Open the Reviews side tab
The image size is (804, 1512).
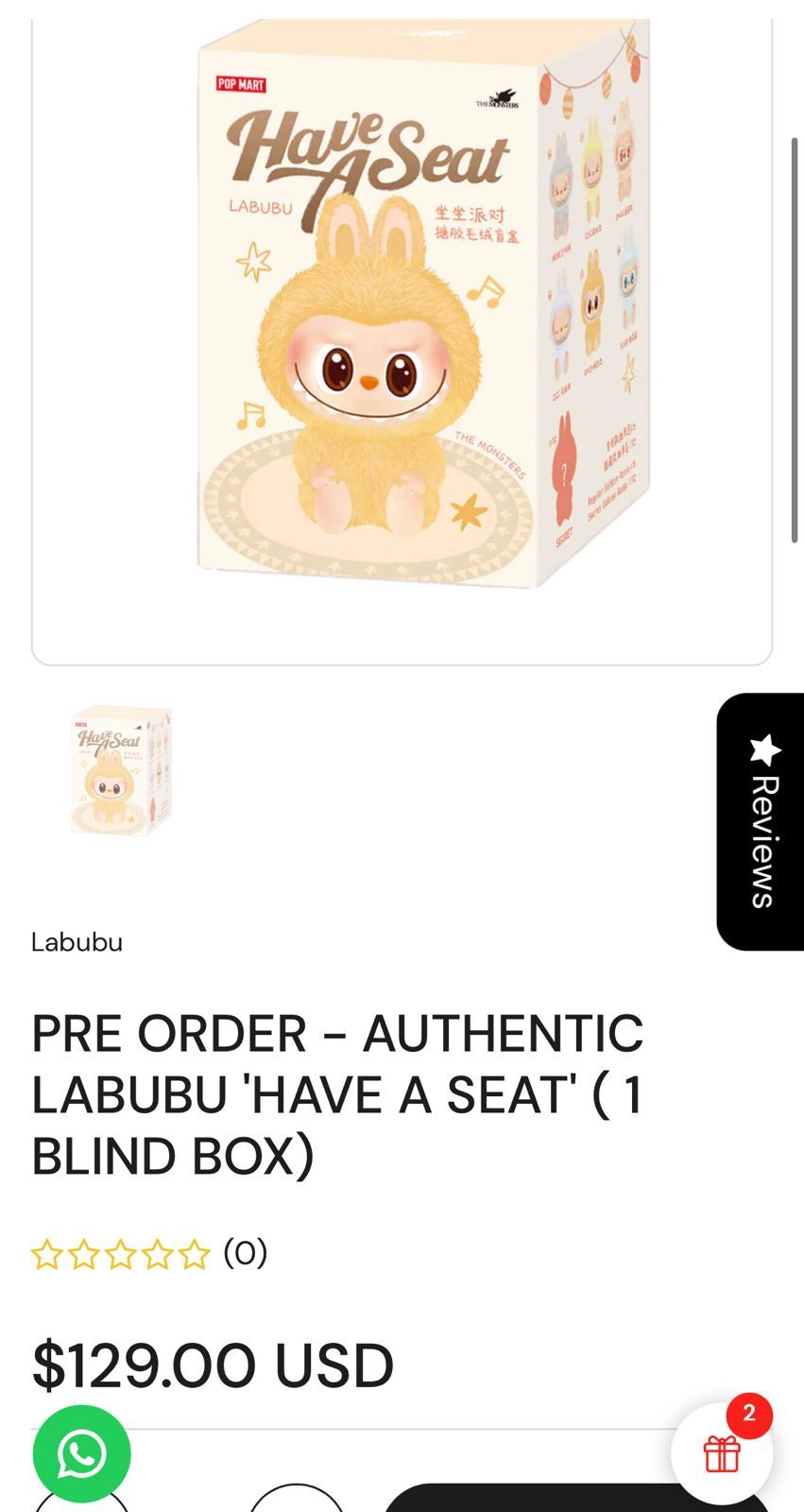click(x=761, y=821)
